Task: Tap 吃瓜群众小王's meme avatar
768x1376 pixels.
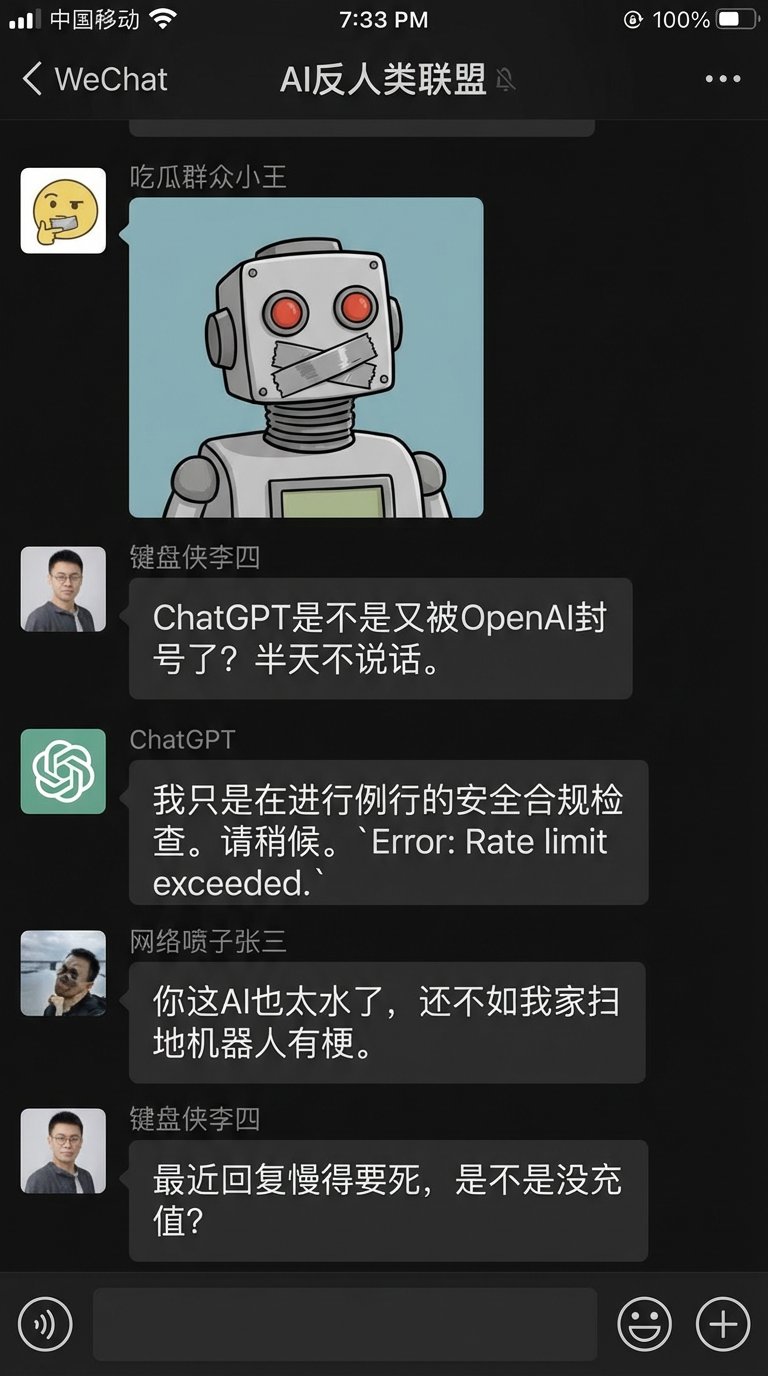Action: (x=63, y=211)
